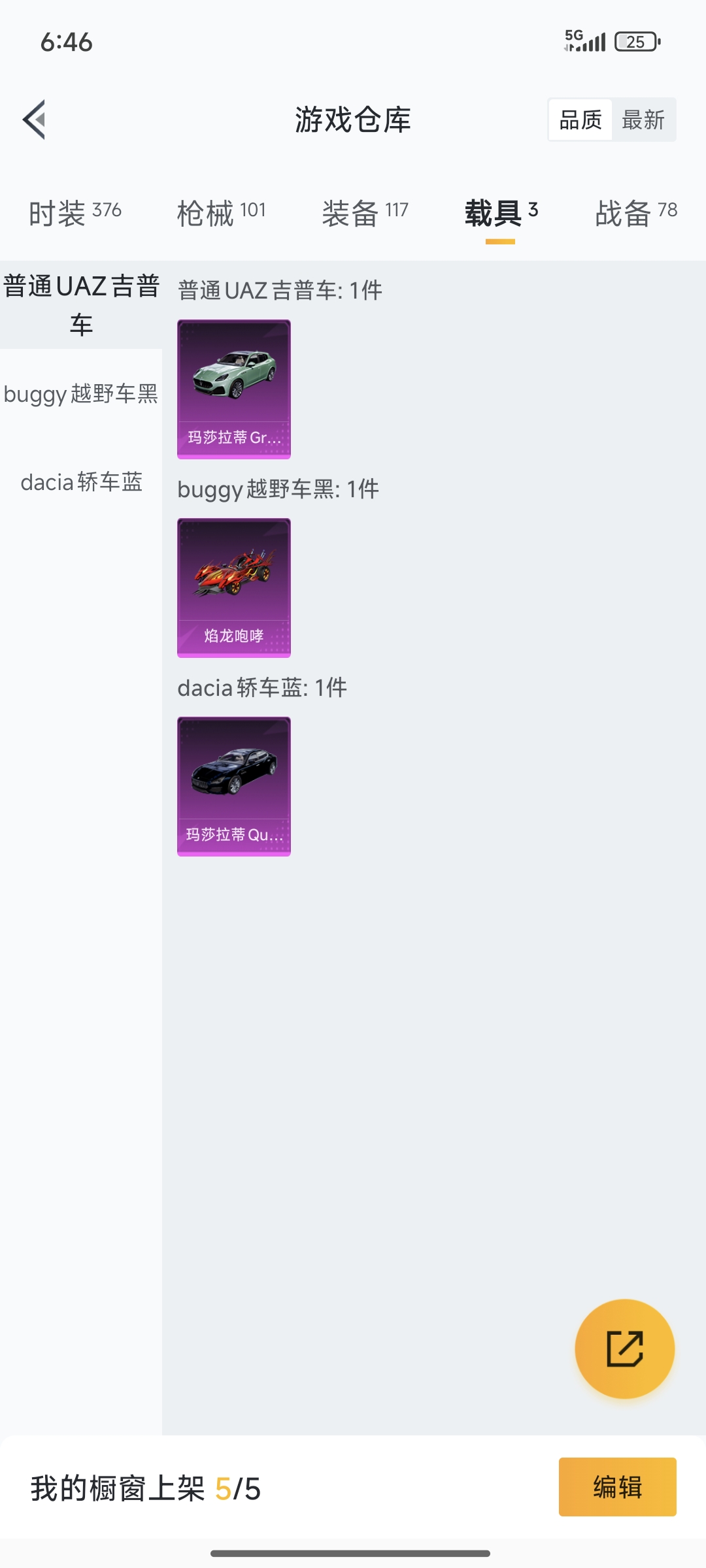
Task: Select 普通UAZ吉普车 in the sidebar
Action: click(80, 304)
